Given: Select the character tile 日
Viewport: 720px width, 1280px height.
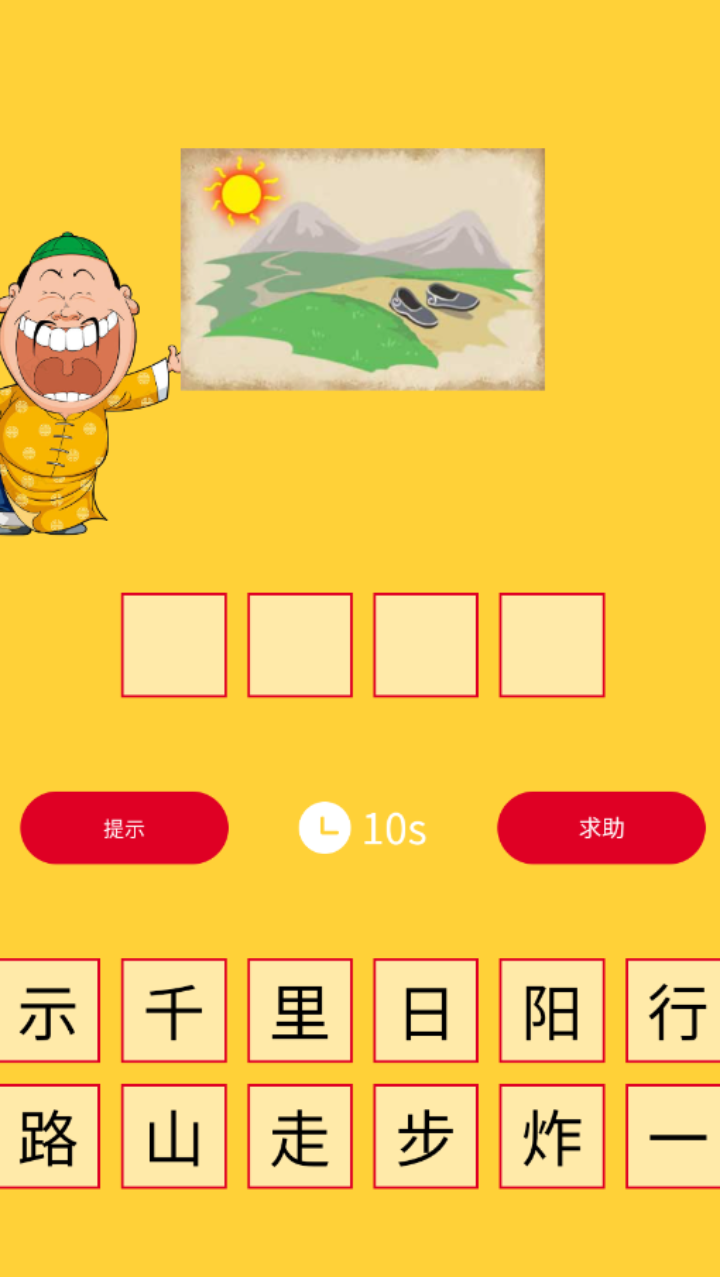Looking at the screenshot, I should 426,1011.
